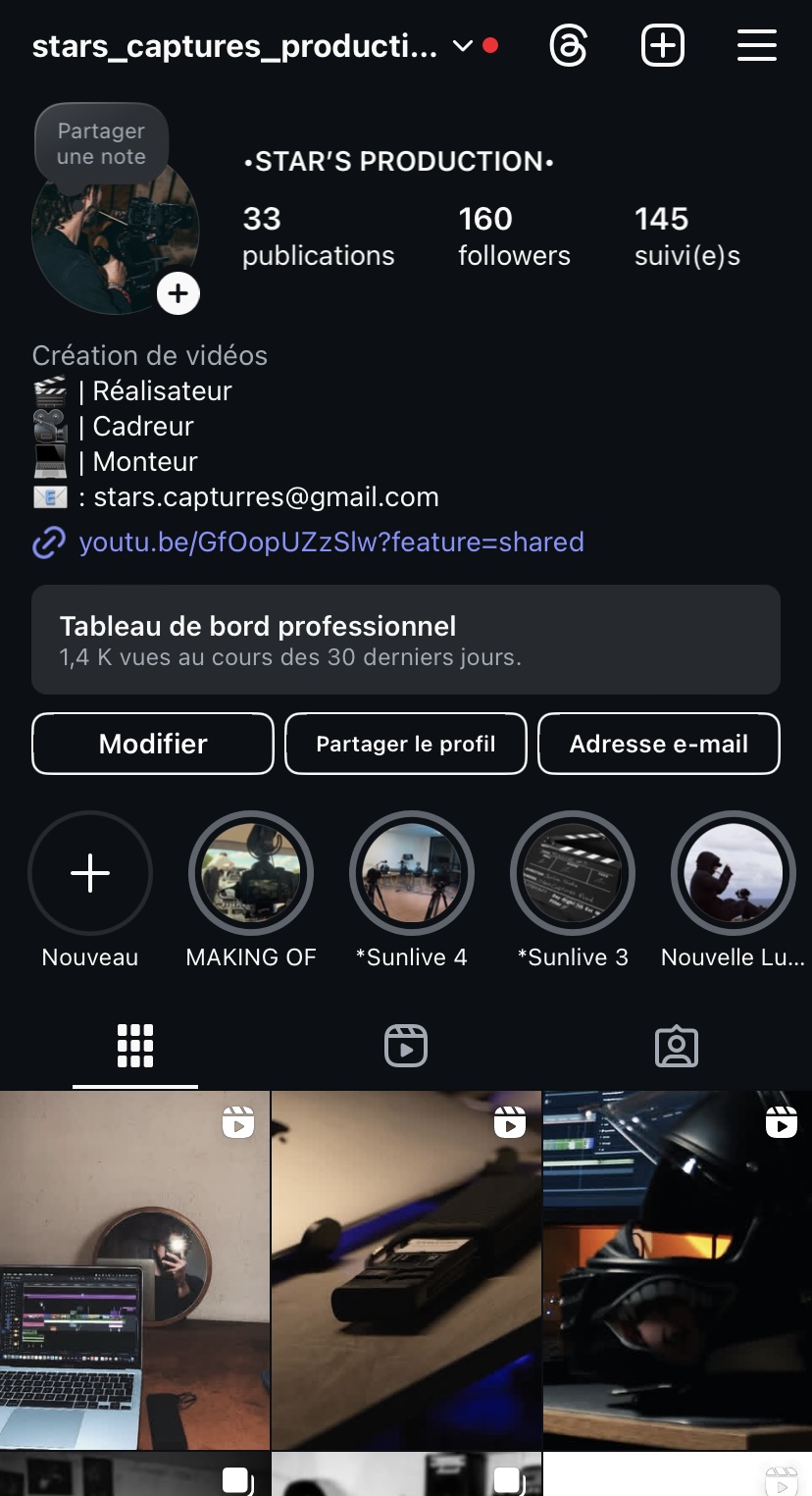This screenshot has width=812, height=1496.
Task: Open the Tableau de bord professionnel panel
Action: point(405,640)
